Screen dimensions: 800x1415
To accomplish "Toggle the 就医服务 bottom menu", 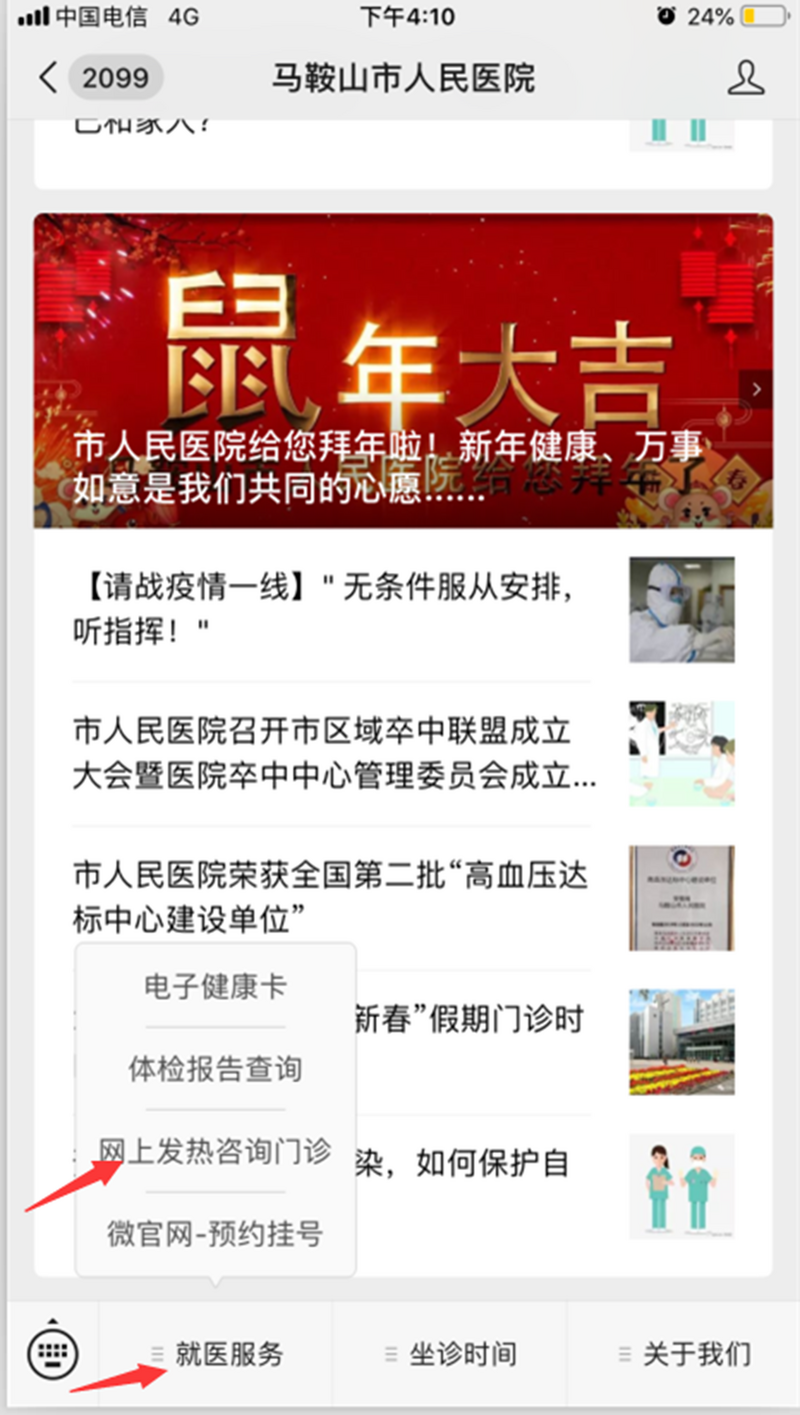I will 216,1355.
